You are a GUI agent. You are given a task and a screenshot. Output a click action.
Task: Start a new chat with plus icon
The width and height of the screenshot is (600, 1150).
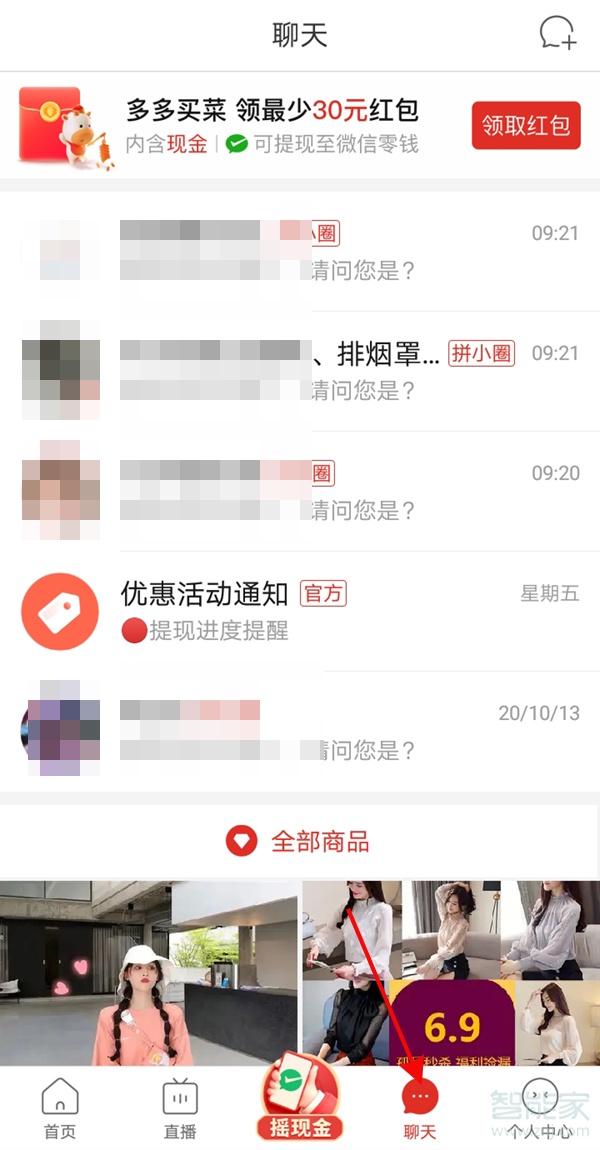[557, 34]
